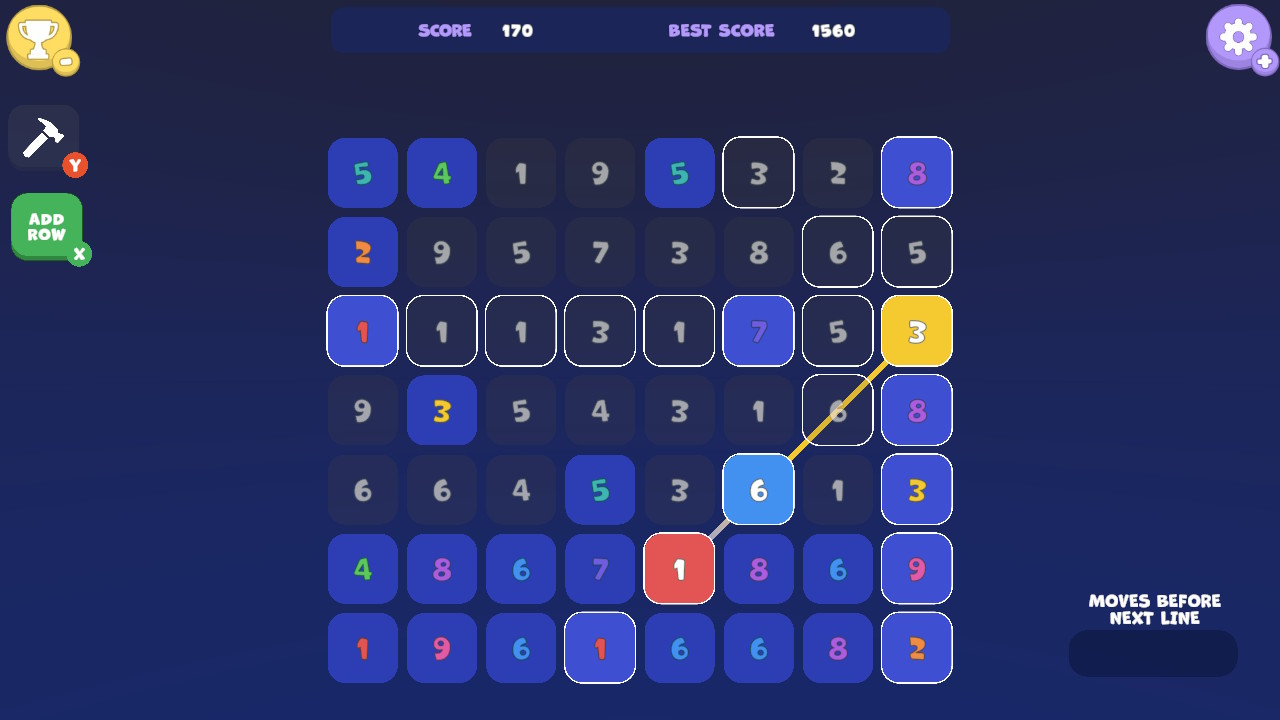
Task: Select the hammer tool
Action: click(43, 137)
